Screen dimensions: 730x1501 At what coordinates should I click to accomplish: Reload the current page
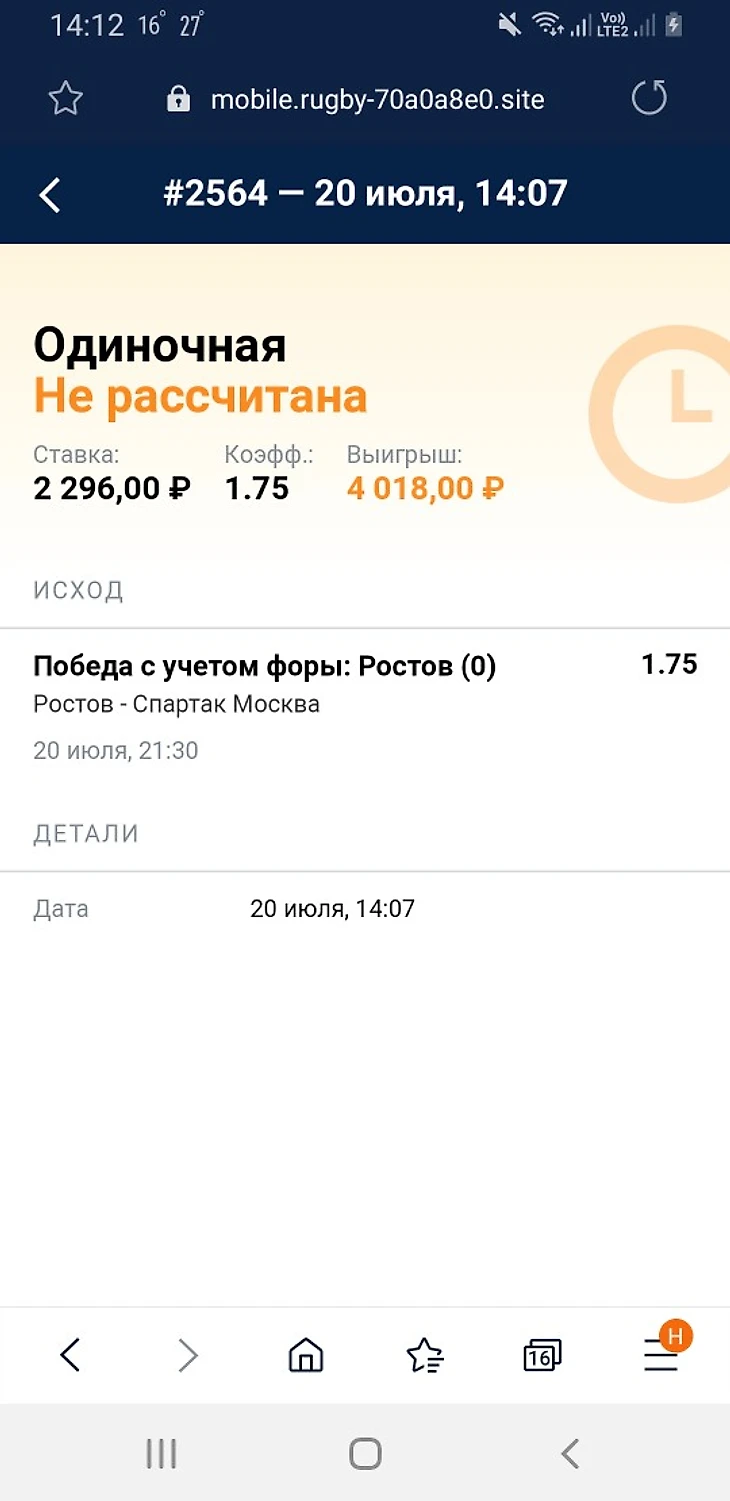point(649,98)
